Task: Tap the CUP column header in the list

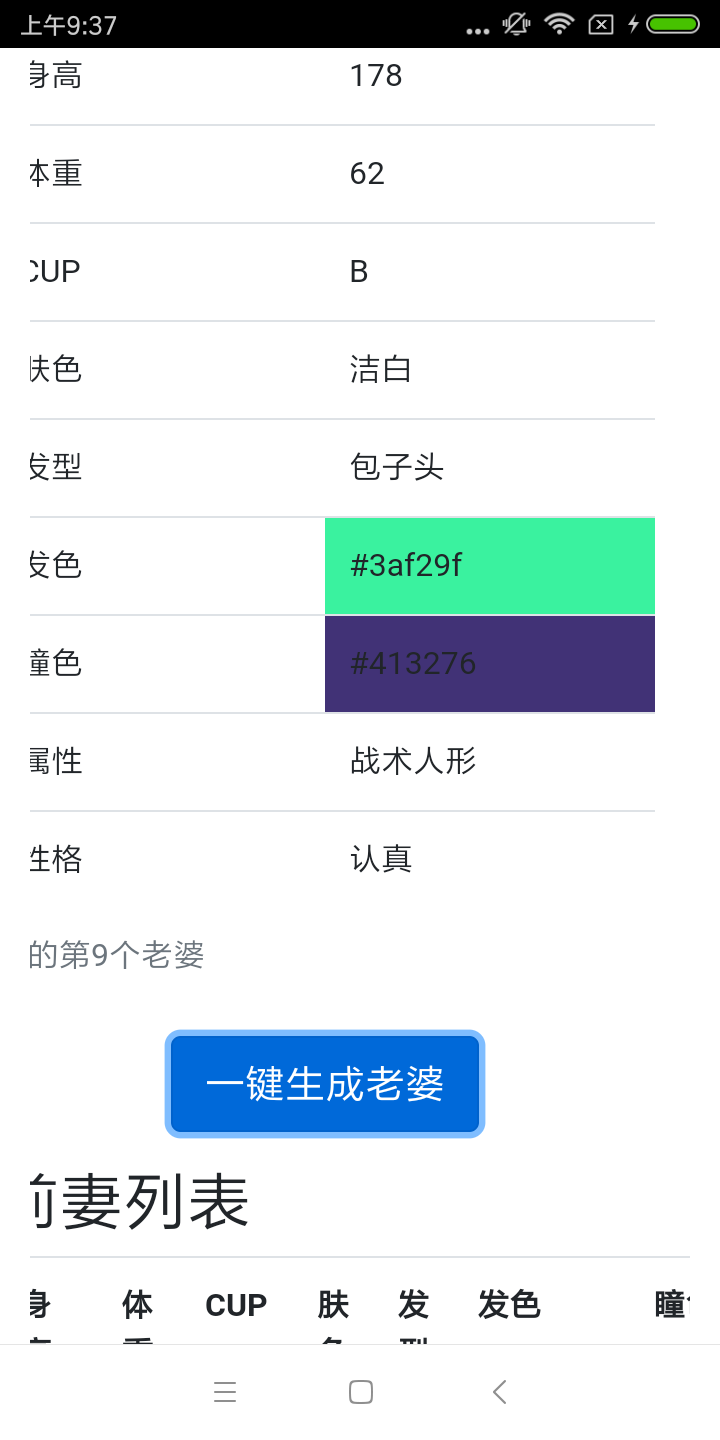Action: 235,1305
